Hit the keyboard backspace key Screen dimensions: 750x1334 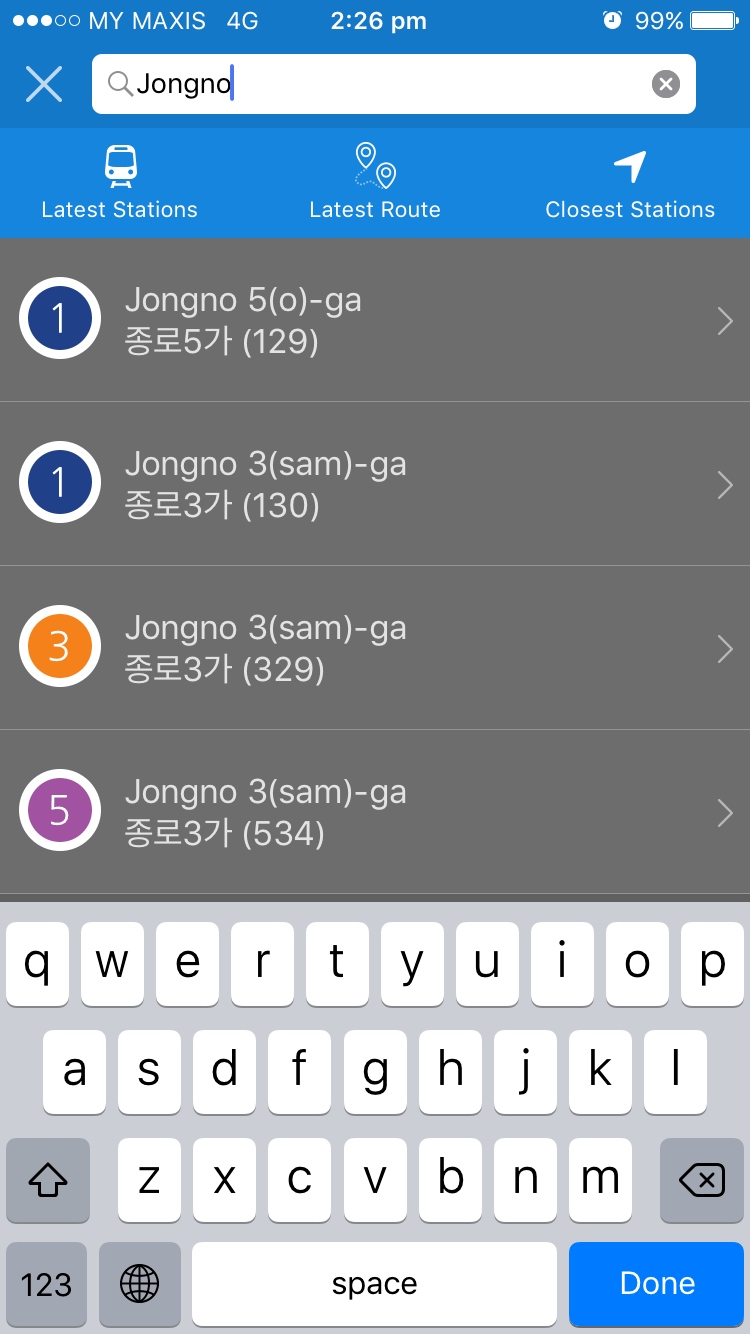pyautogui.click(x=702, y=1180)
